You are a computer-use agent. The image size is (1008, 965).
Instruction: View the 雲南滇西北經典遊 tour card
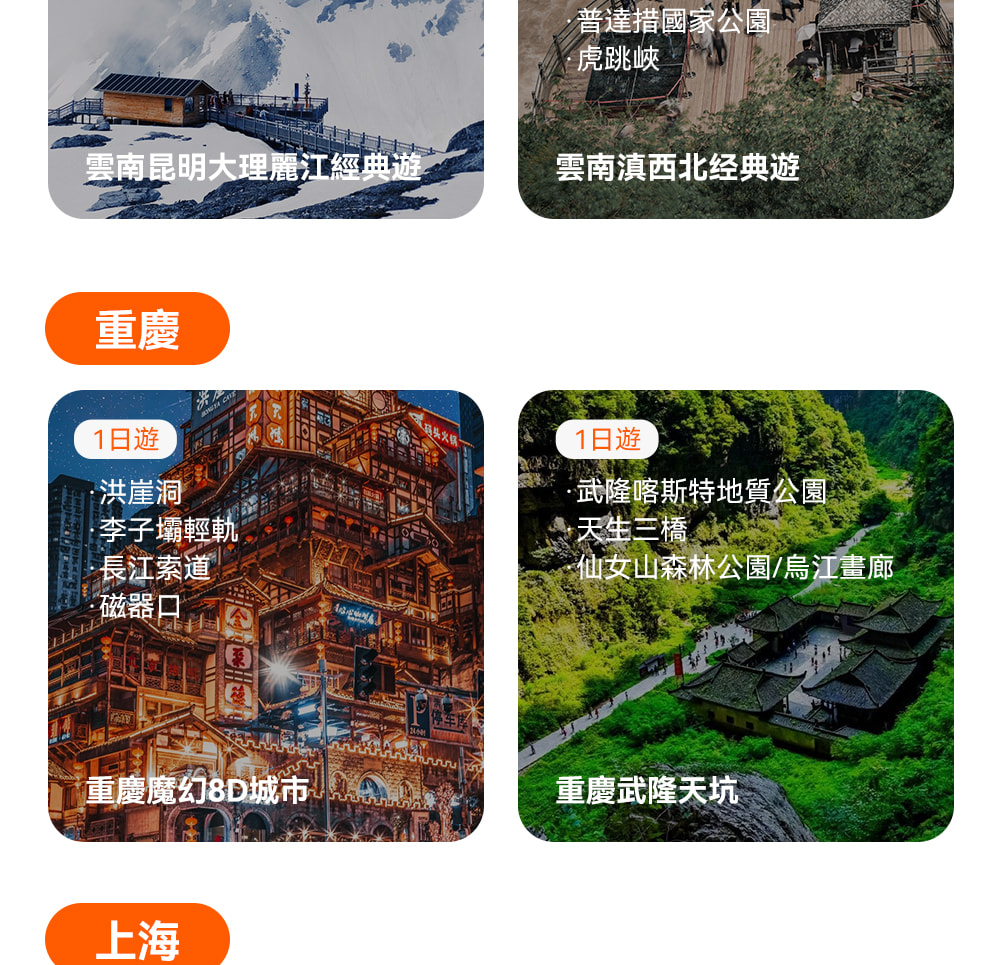coord(735,110)
